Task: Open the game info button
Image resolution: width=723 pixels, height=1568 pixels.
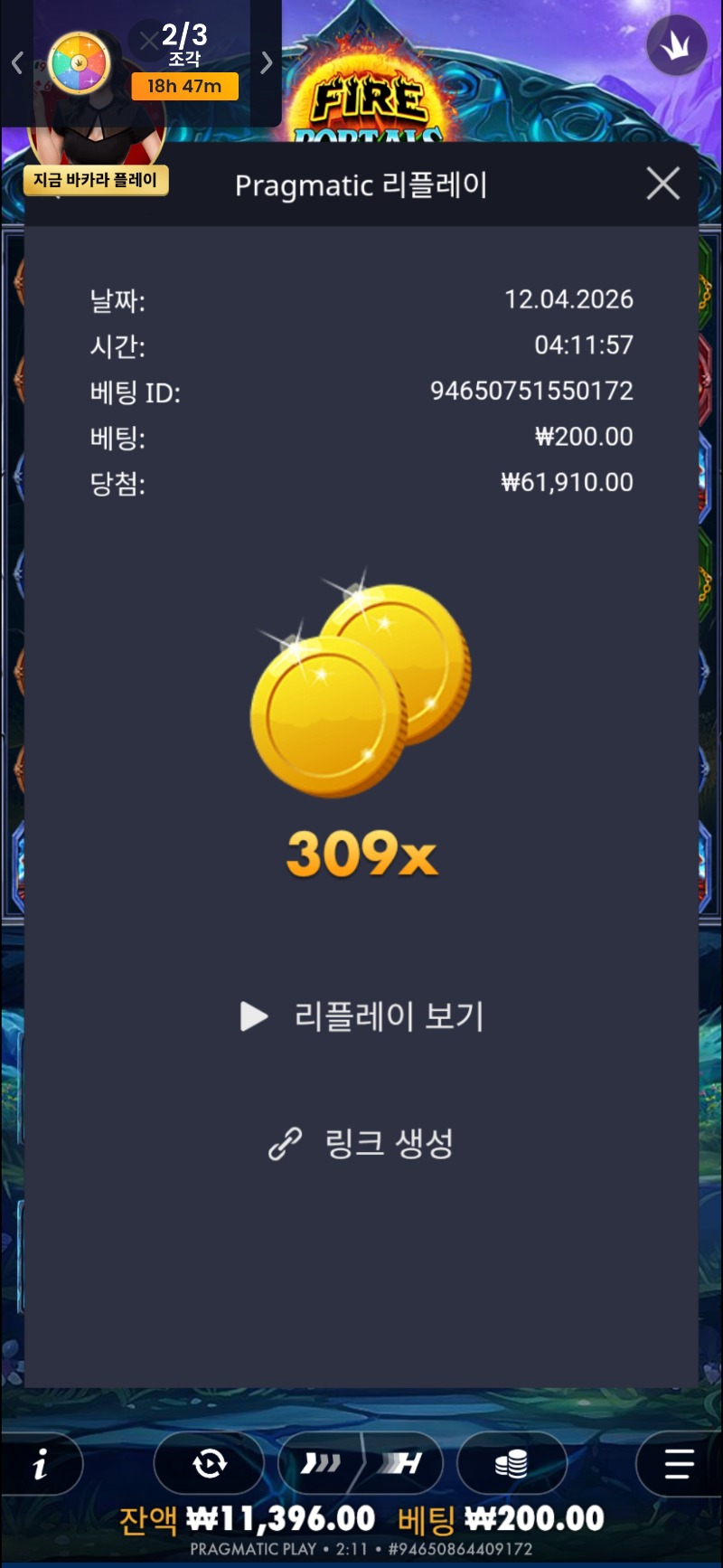Action: pos(41,1464)
